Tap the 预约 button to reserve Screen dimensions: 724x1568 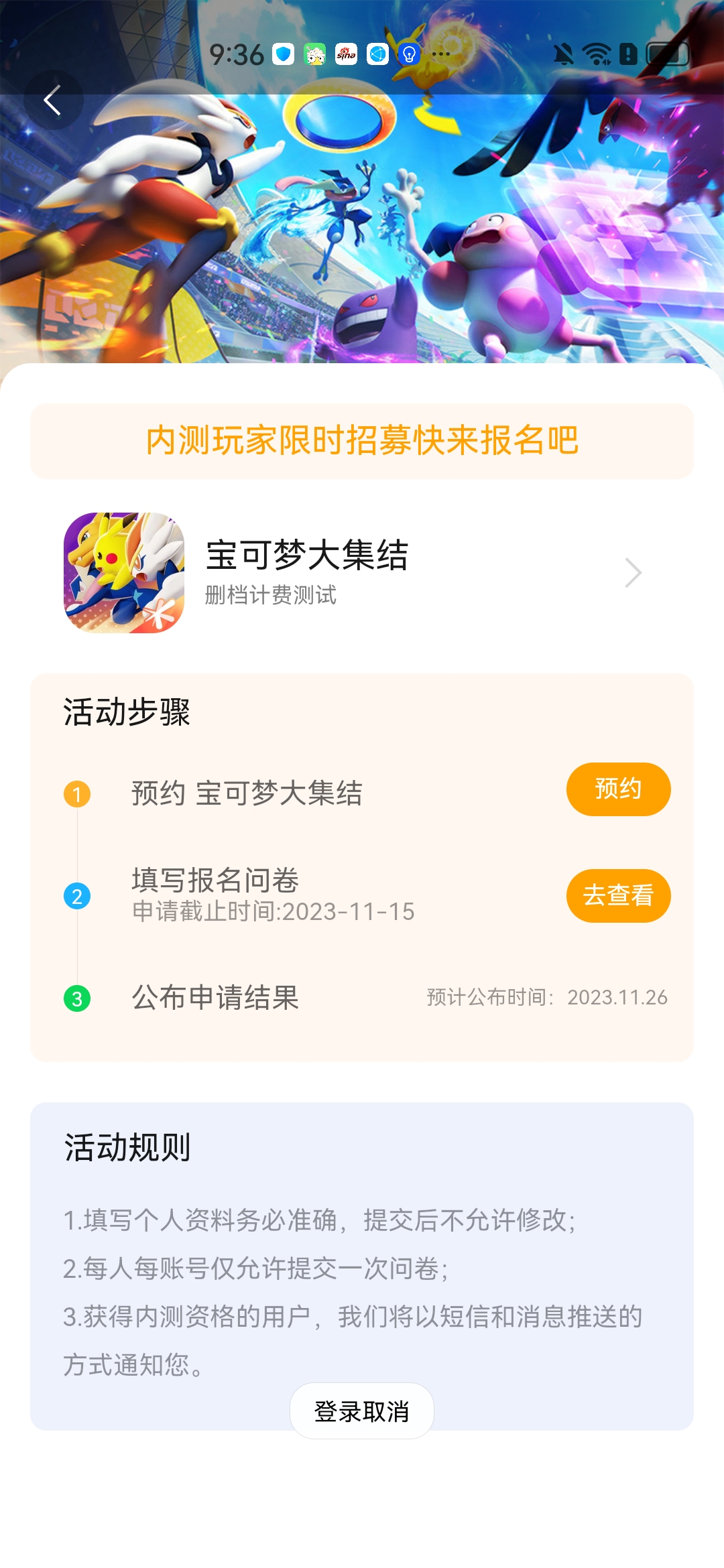click(617, 789)
